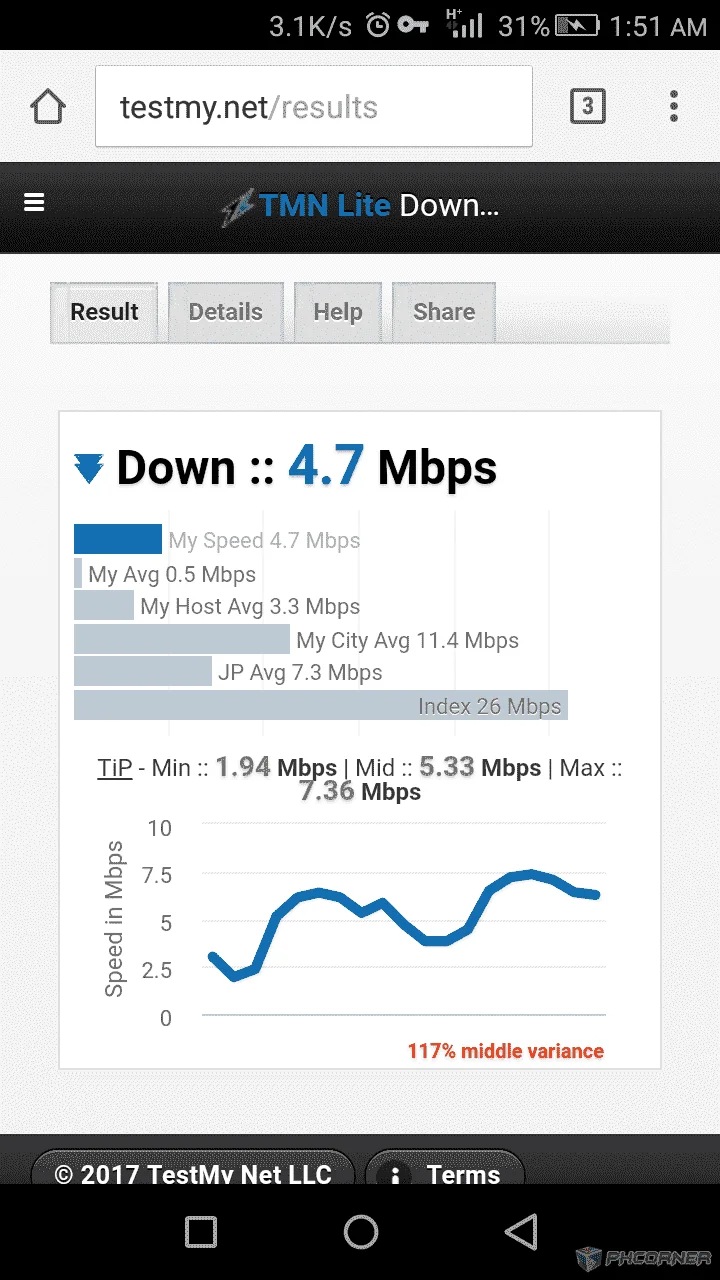Go to the browser home page
The width and height of the screenshot is (720, 1280).
[48, 106]
